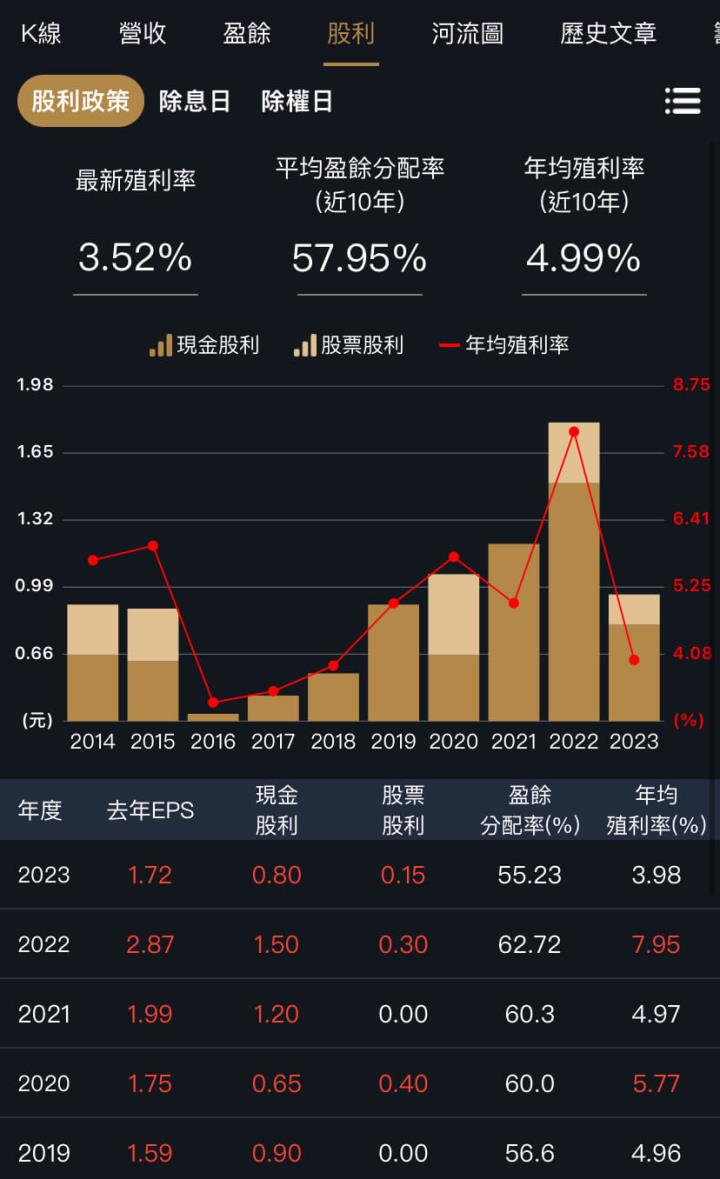Switch to the 除息日 tab
Screen dimensions: 720x1179
coord(196,101)
